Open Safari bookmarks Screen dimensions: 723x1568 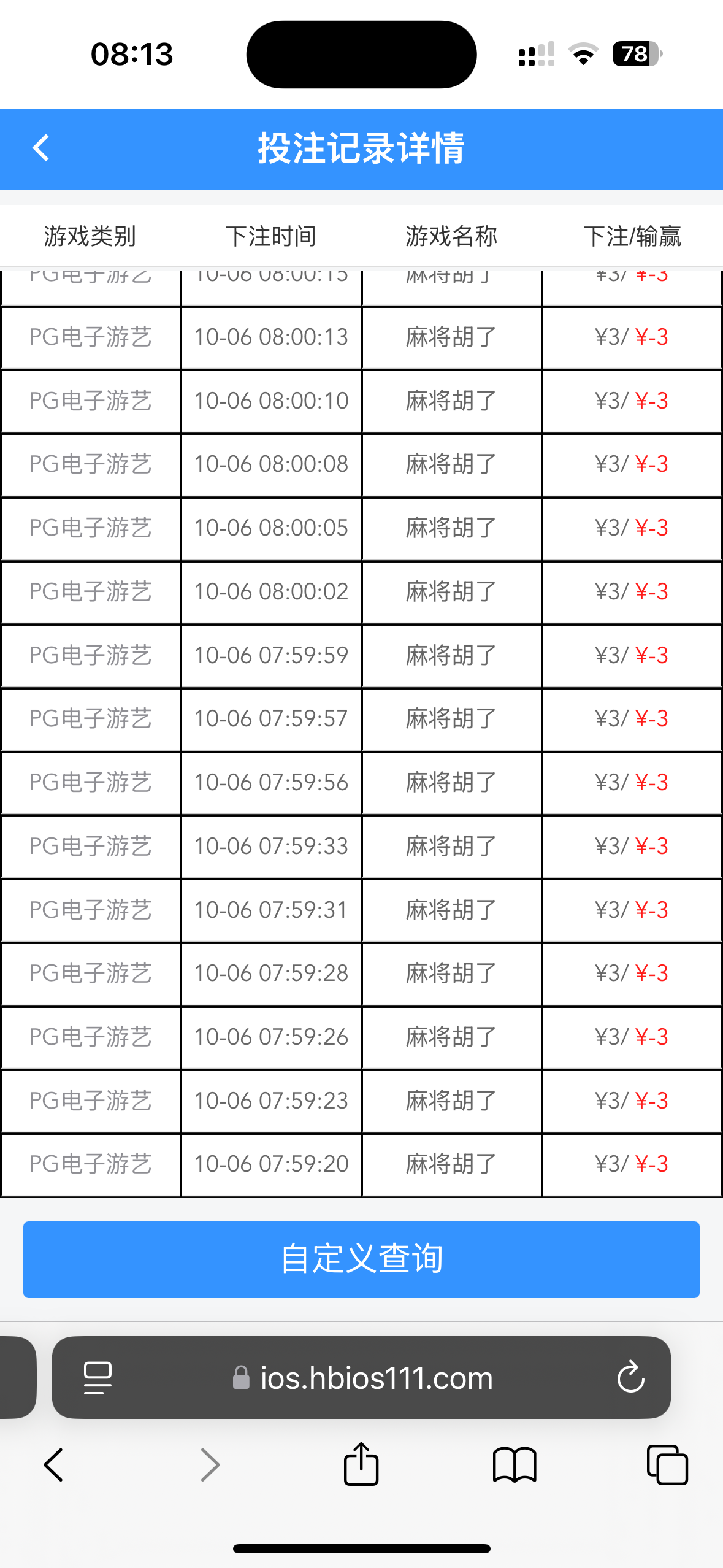point(515,1465)
